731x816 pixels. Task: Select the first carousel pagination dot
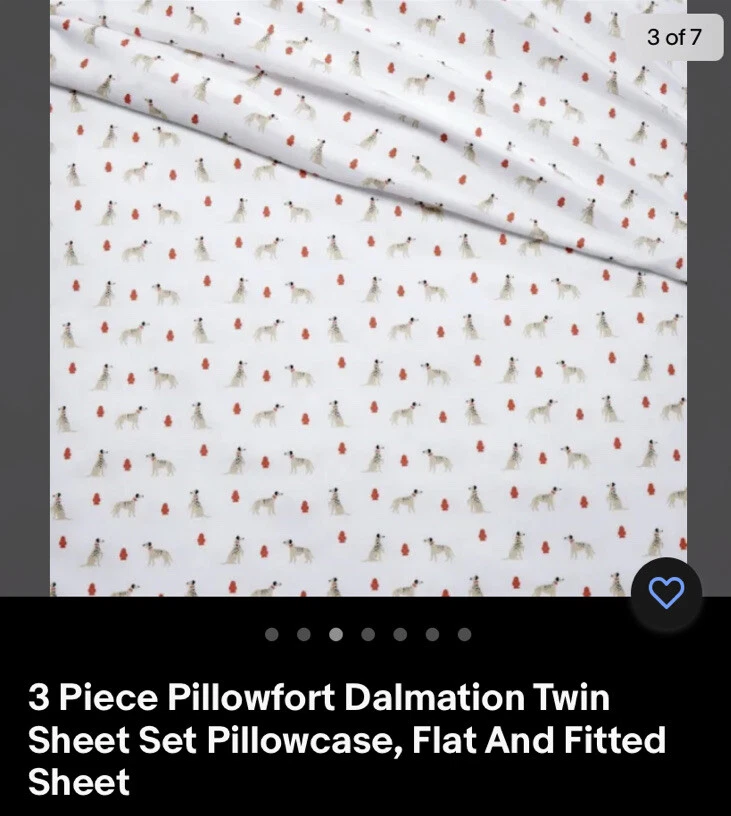click(270, 633)
